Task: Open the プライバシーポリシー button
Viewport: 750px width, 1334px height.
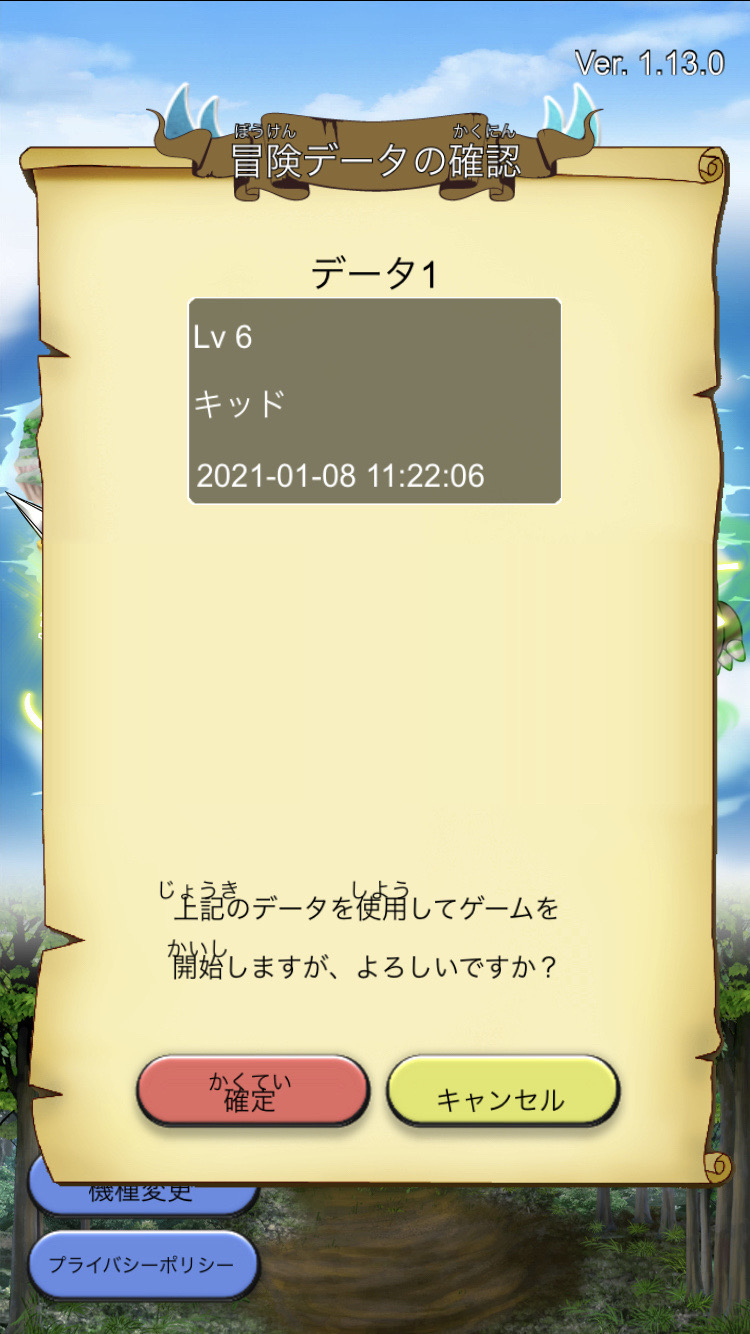Action: (x=142, y=1265)
